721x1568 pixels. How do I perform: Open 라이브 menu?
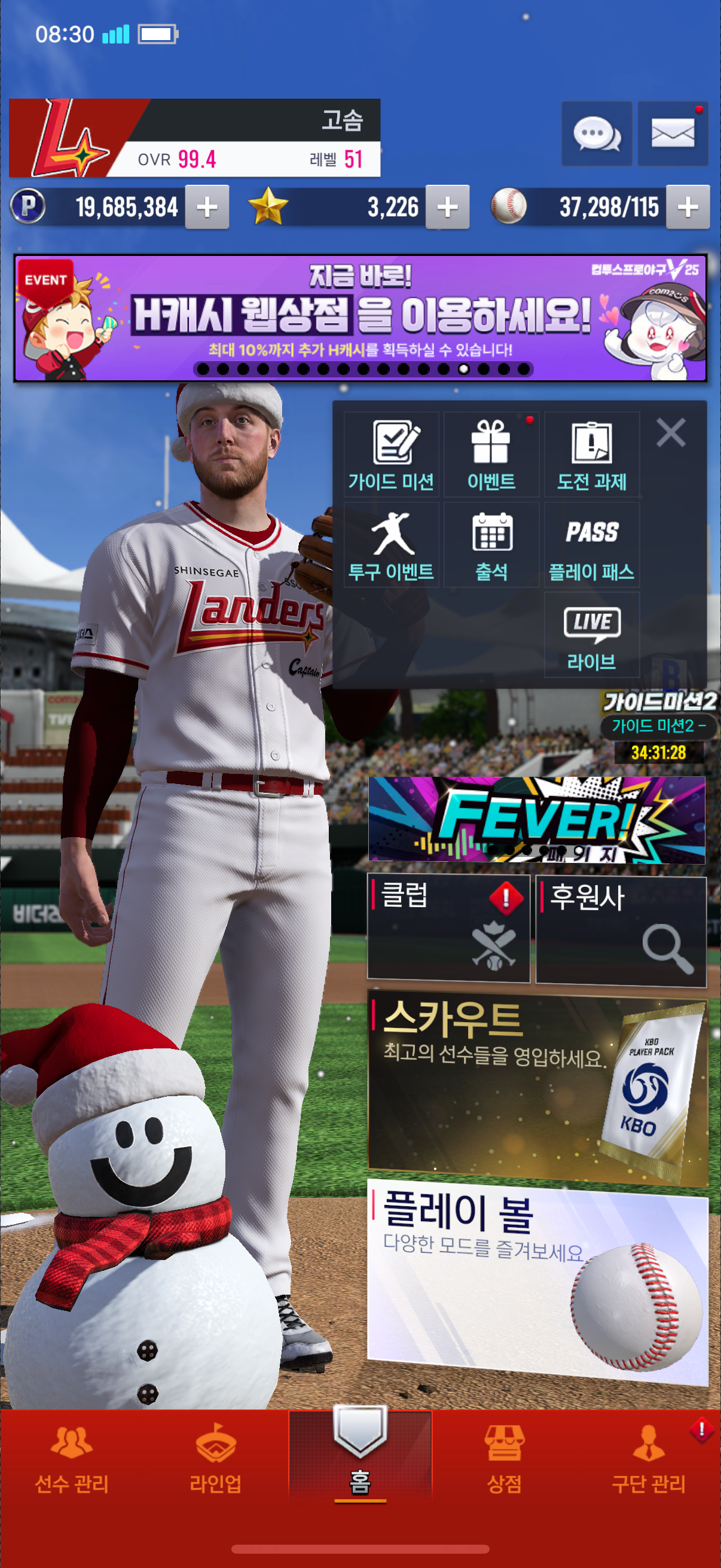click(x=591, y=634)
